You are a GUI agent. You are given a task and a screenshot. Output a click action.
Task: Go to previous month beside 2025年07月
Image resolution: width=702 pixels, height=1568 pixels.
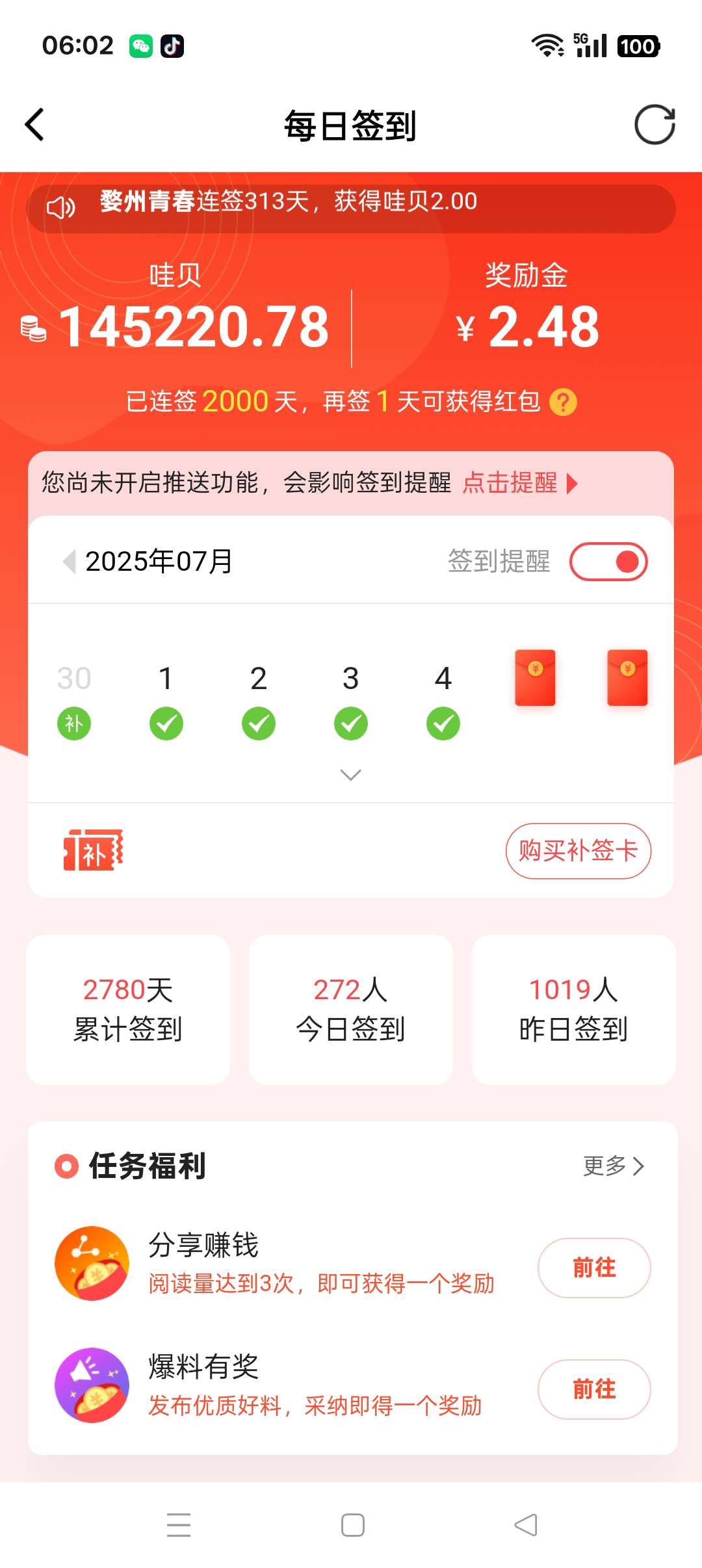[68, 561]
